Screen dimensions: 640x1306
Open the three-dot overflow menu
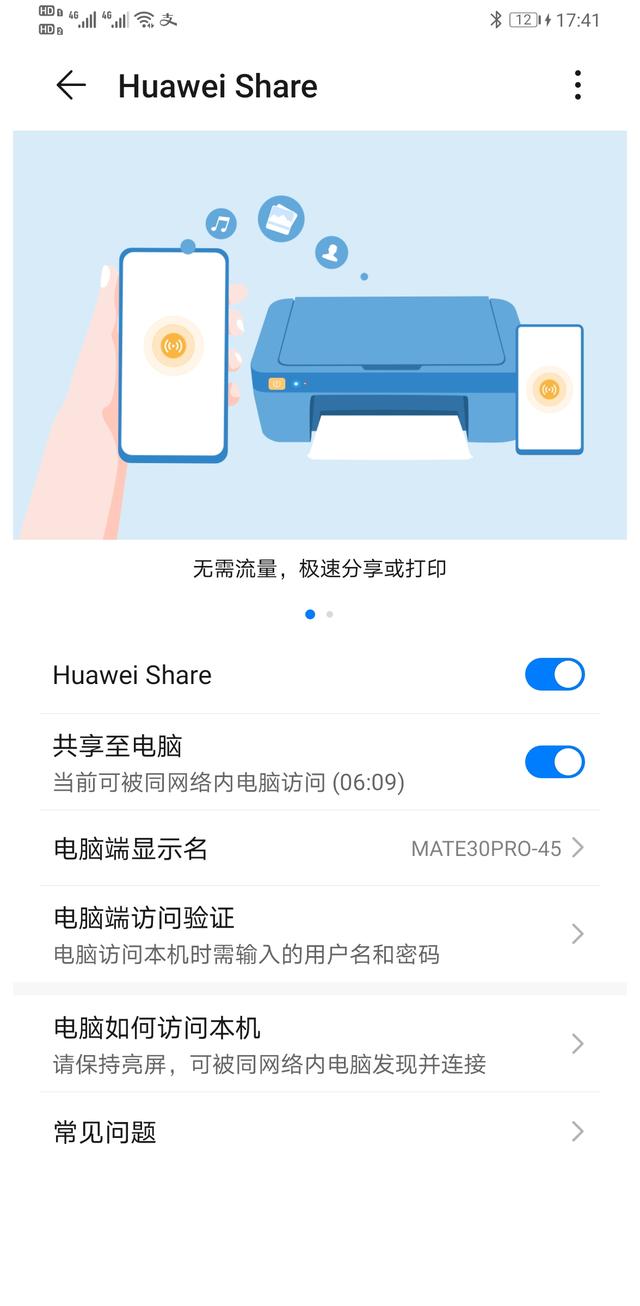577,86
